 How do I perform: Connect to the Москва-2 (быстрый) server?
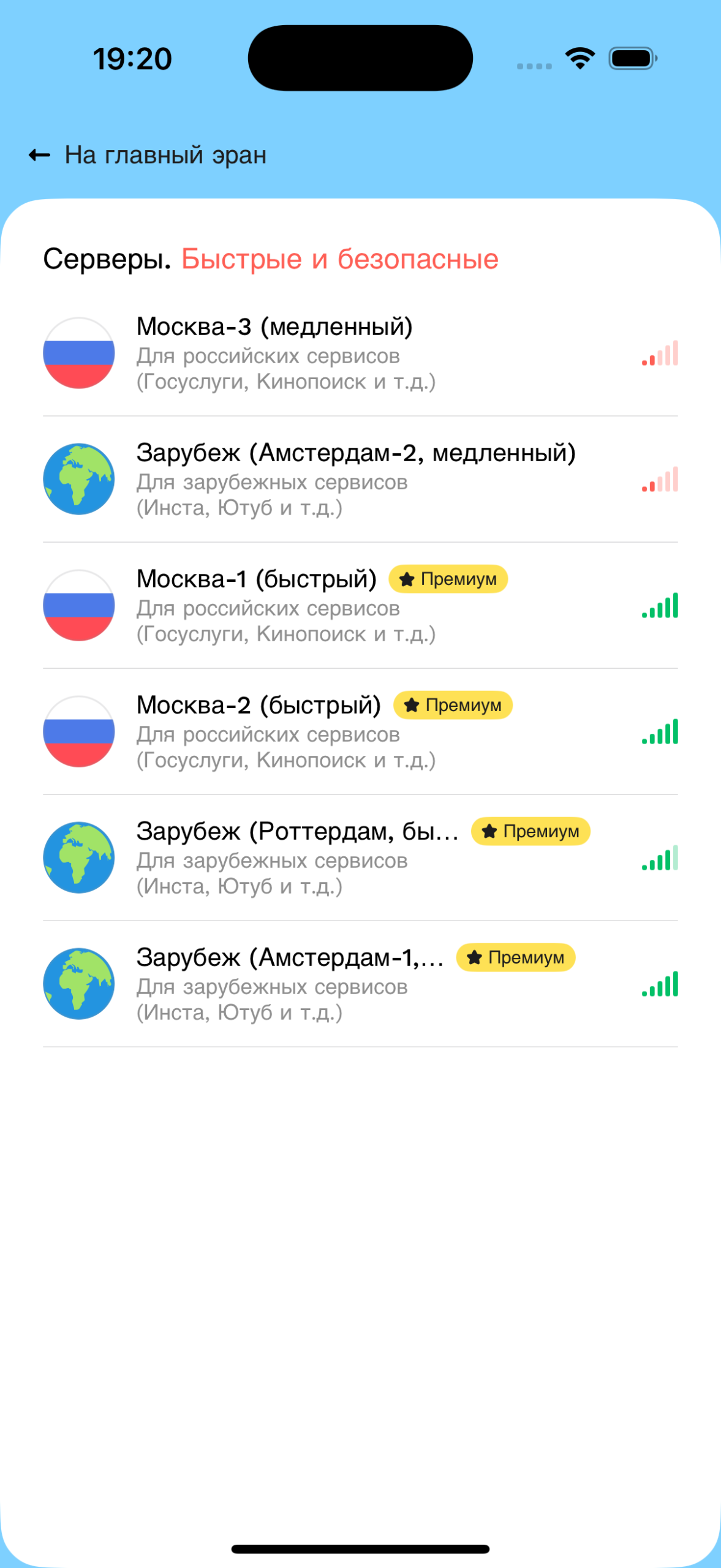pos(360,732)
